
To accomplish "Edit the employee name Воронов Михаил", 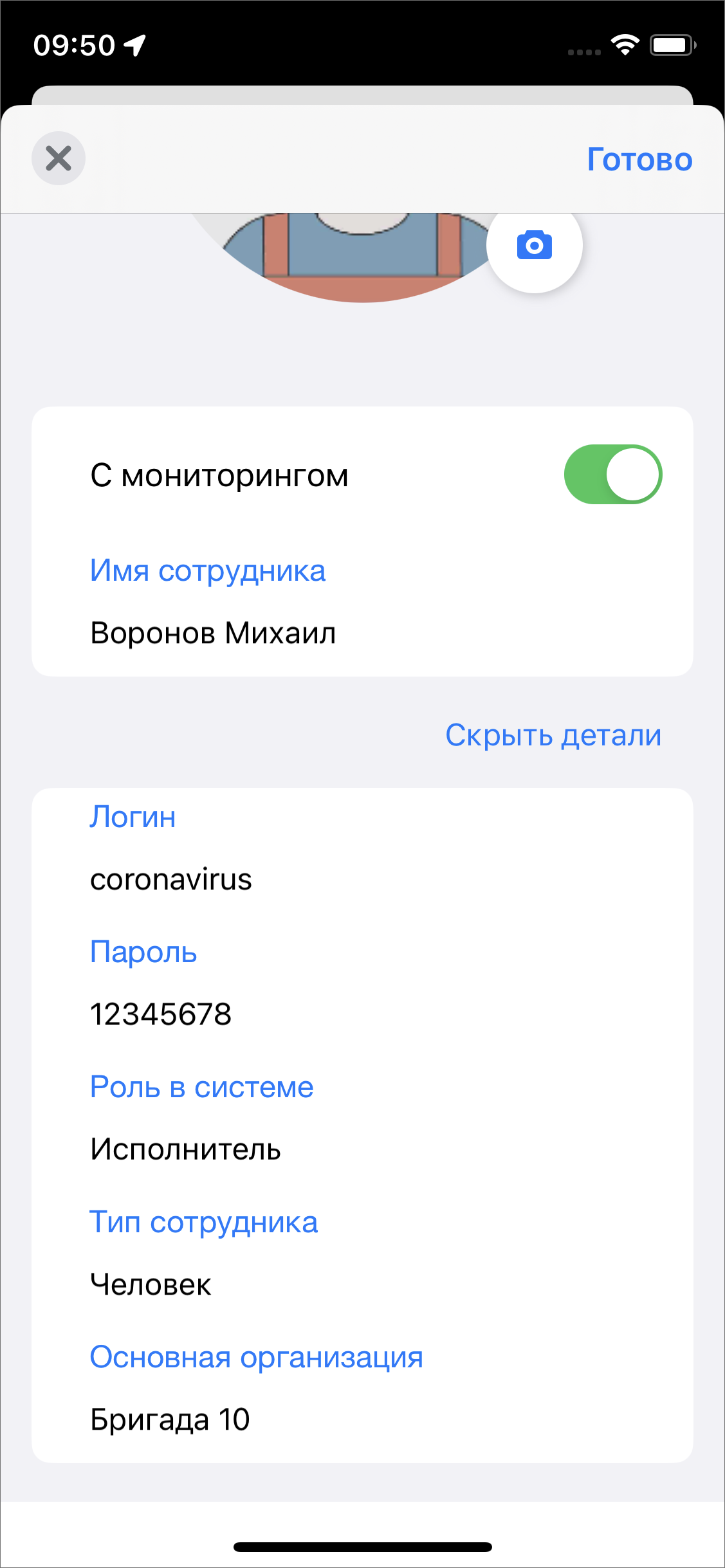I will pos(213,633).
